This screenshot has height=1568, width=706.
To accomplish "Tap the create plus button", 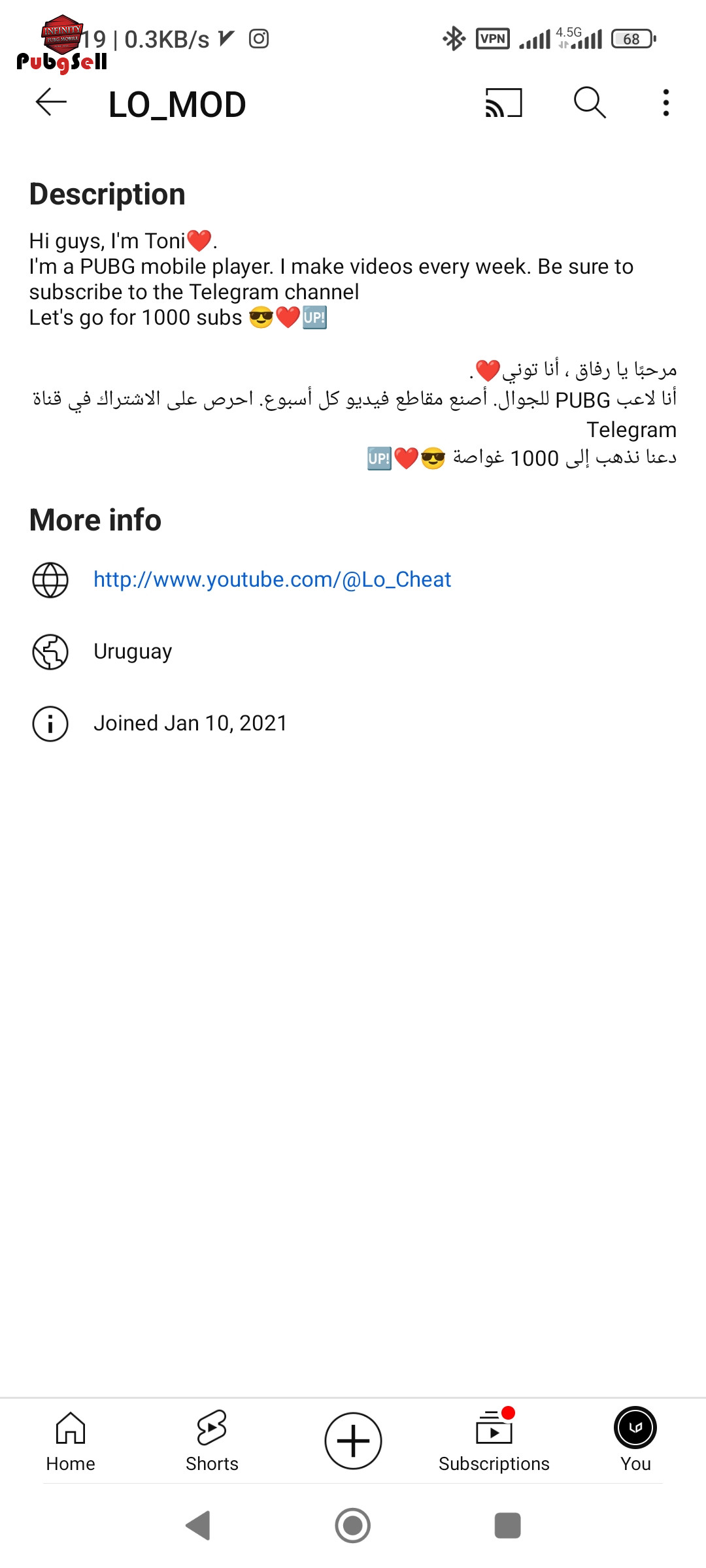I will 353,1441.
